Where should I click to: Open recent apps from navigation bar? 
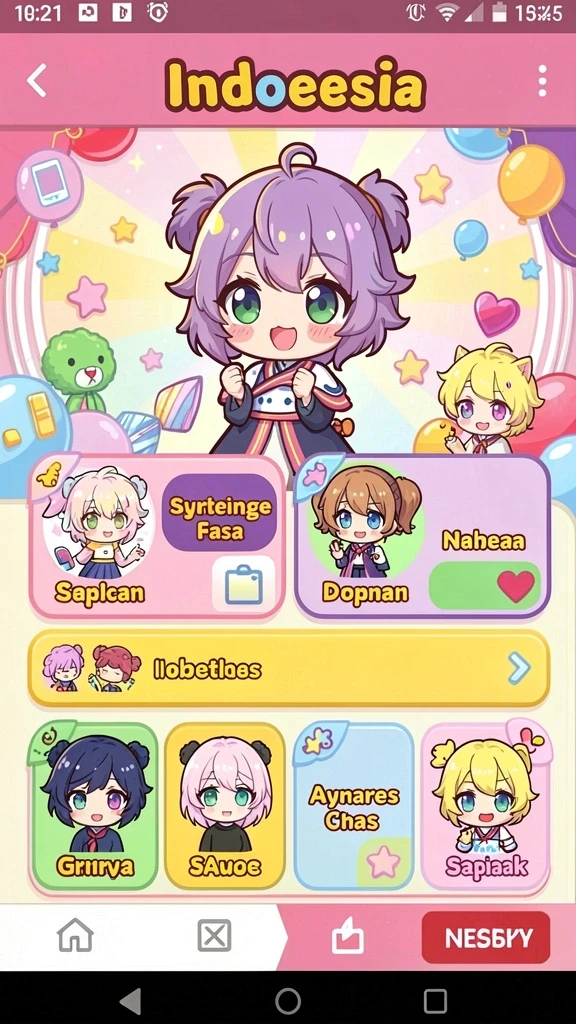(435, 1000)
